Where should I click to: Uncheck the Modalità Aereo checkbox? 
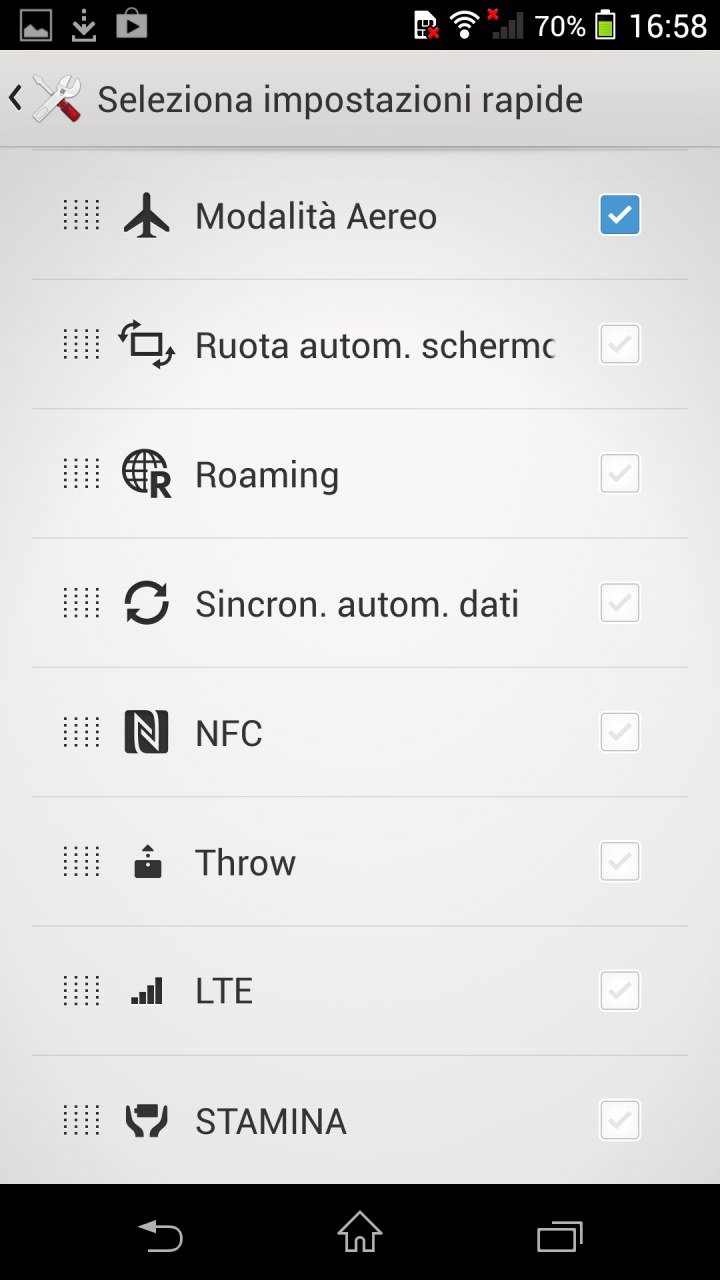pyautogui.click(x=620, y=215)
